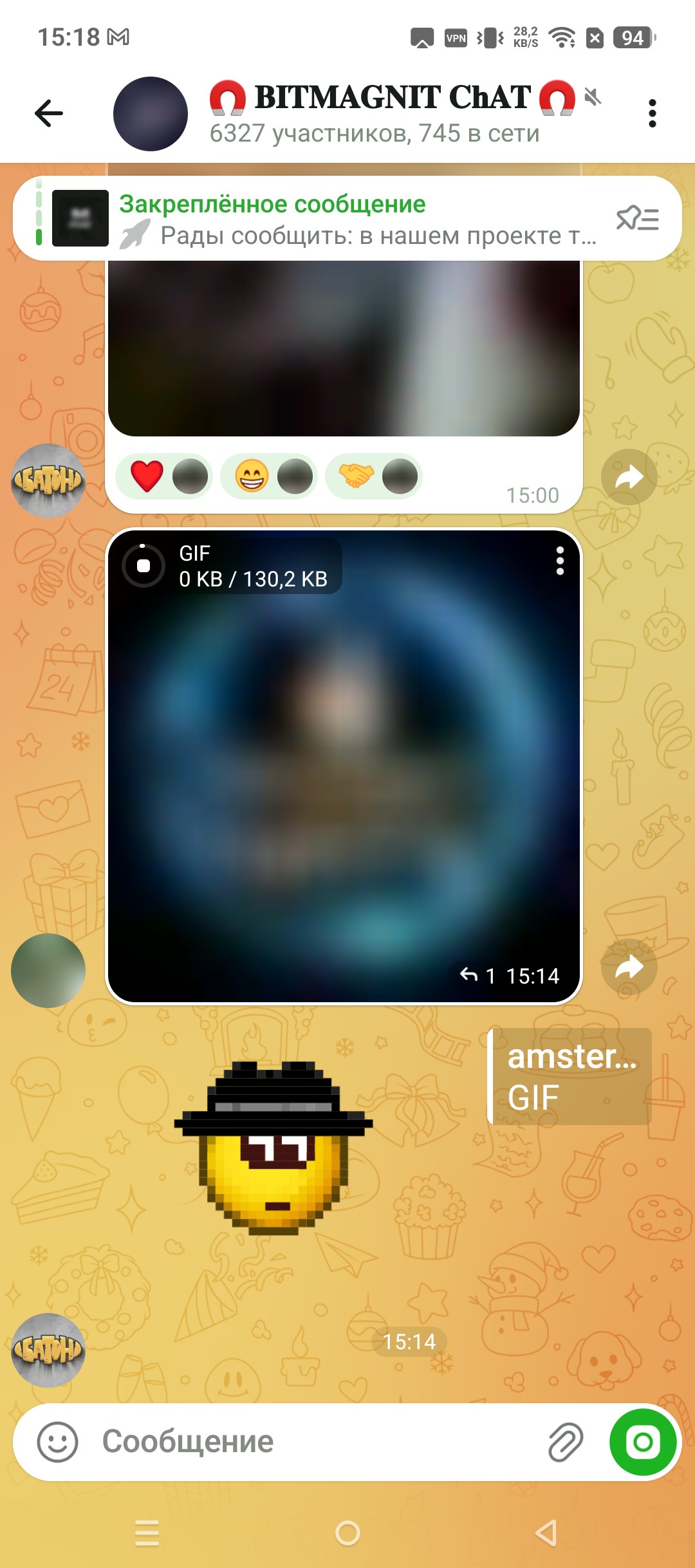Forward the GIF sent at 15:14

[629, 967]
